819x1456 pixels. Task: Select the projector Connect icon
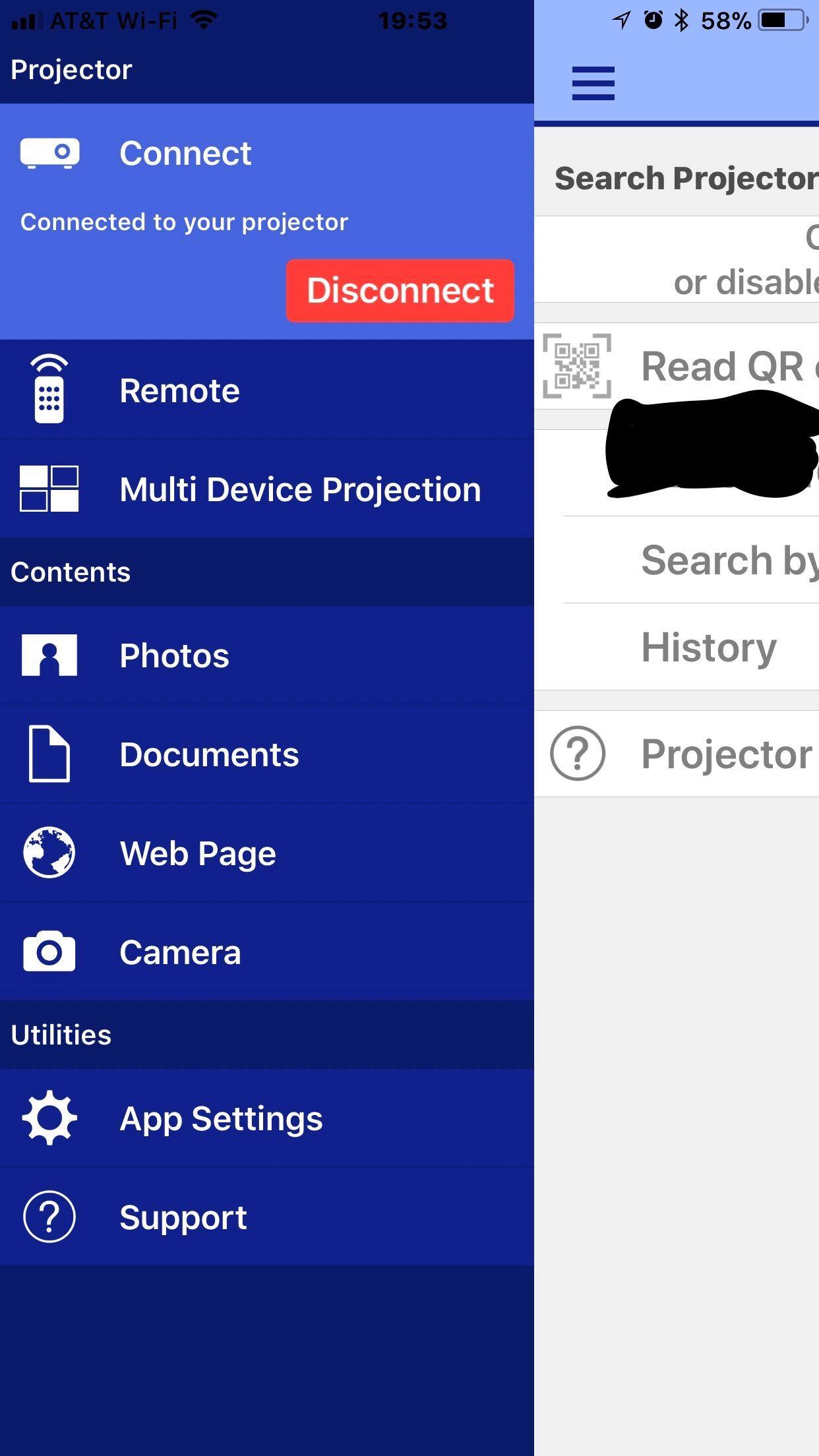[48, 152]
